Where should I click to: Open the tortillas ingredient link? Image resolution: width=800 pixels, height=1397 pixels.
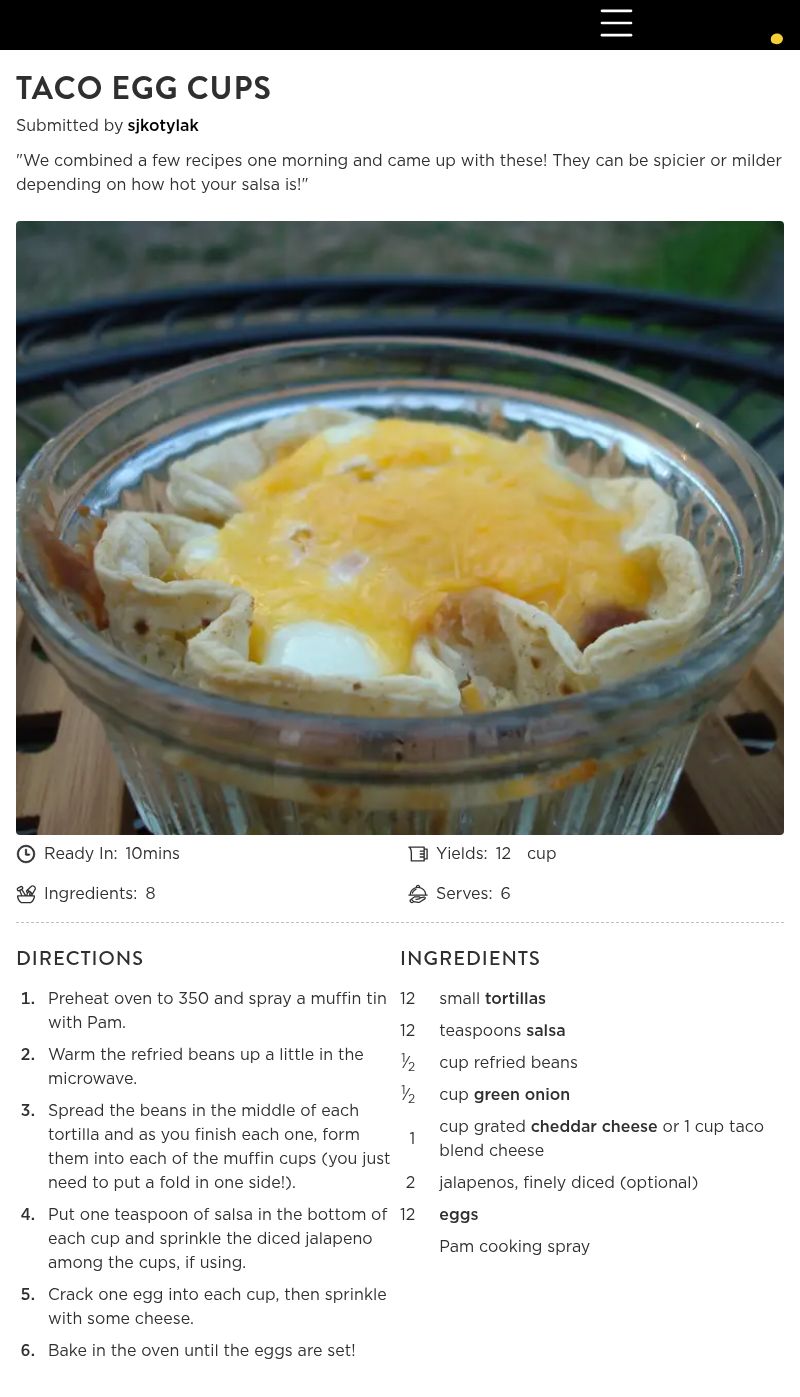point(515,999)
